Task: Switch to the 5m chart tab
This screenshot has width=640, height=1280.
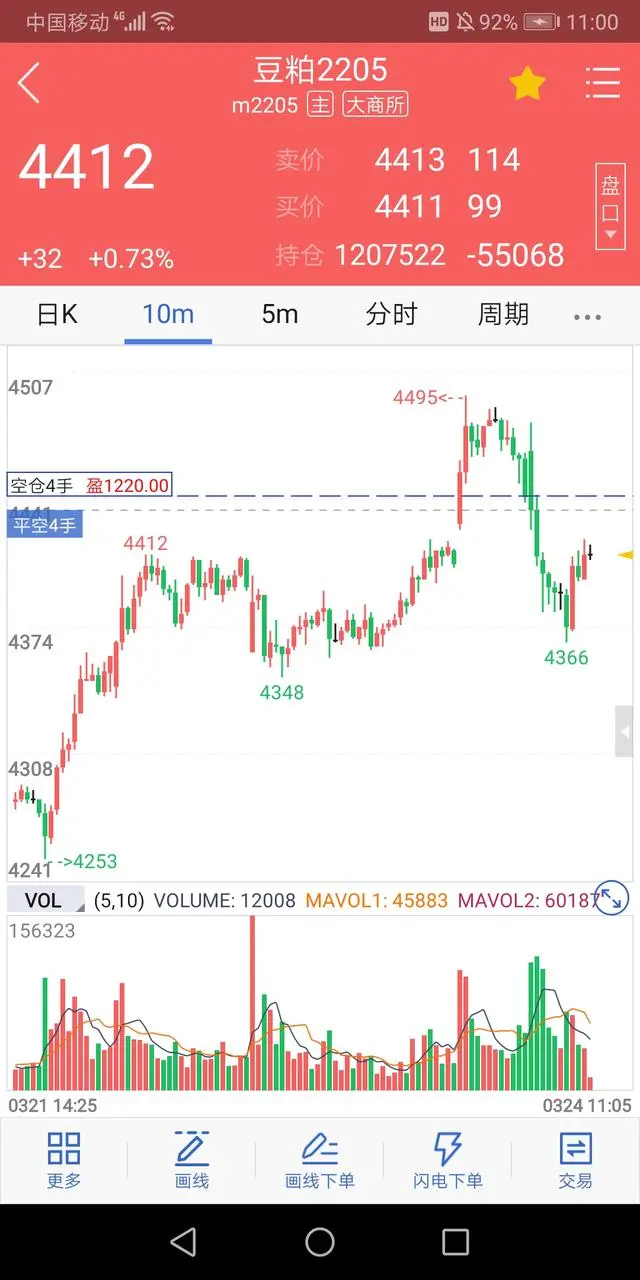Action: pyautogui.click(x=280, y=314)
